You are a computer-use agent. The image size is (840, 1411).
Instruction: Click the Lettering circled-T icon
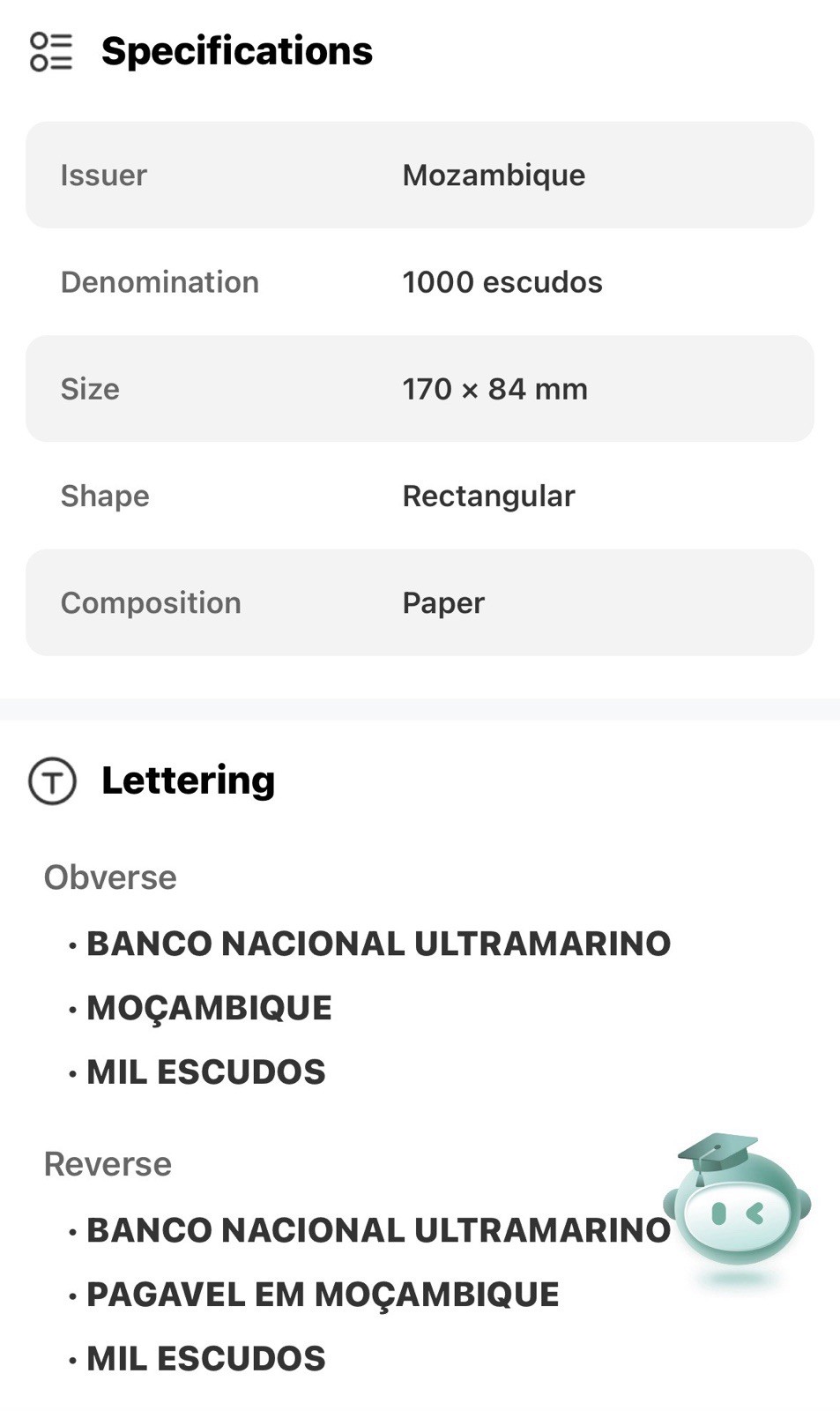(53, 780)
